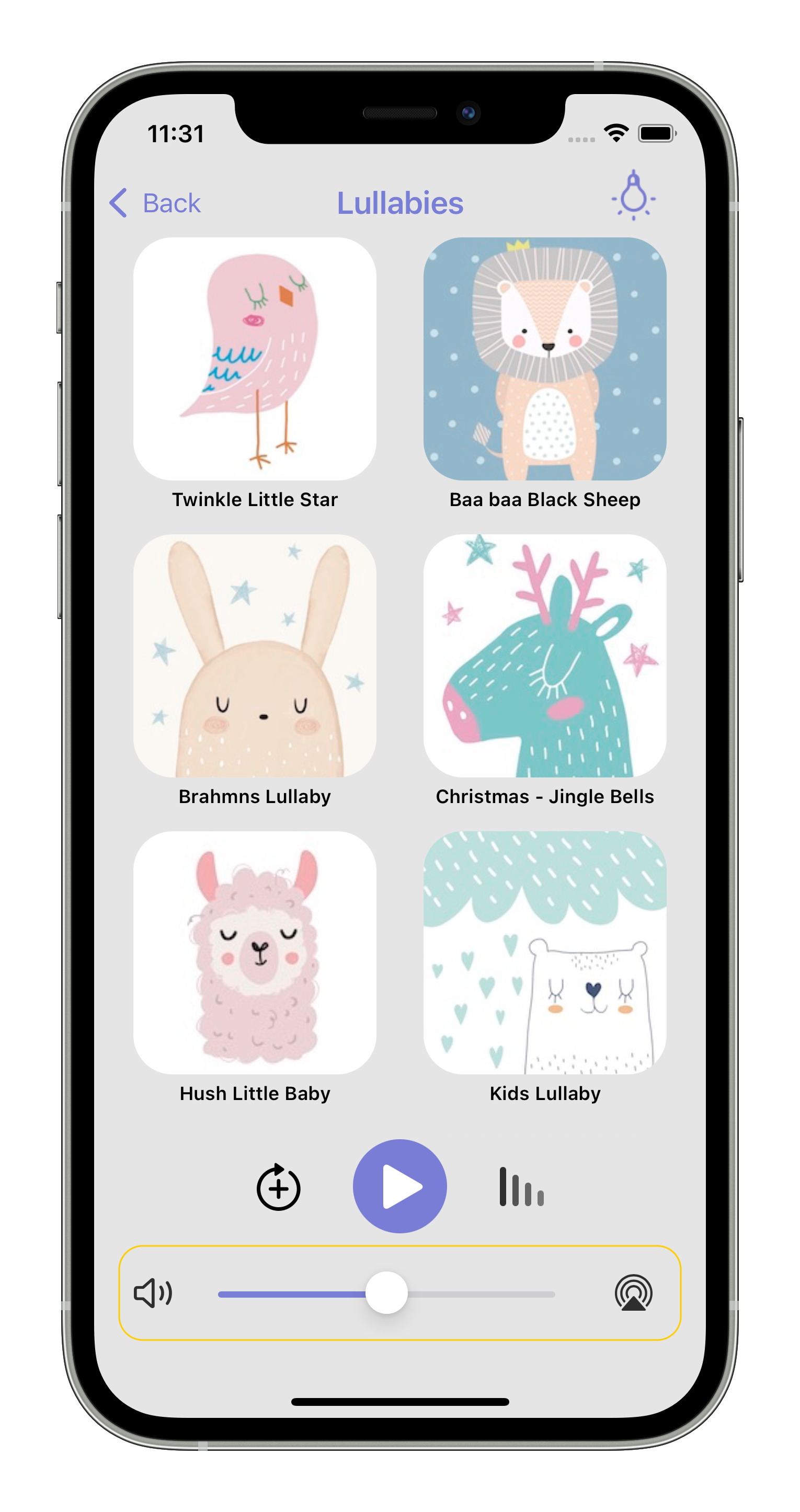Select Twinkle Little Star lullaby
The image size is (800, 1512).
tap(255, 359)
